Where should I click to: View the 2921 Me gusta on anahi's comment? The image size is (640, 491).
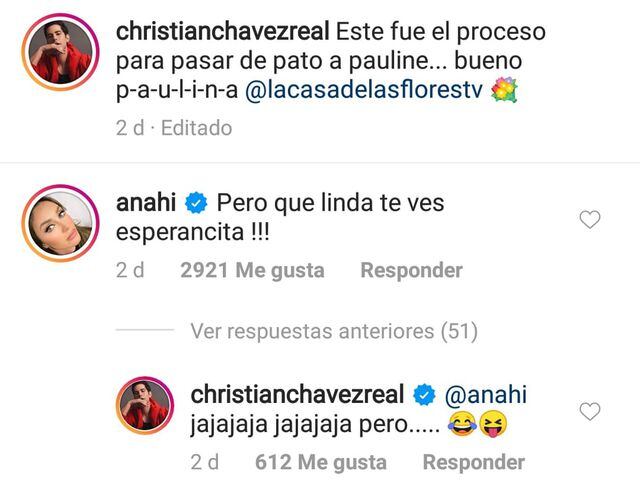click(252, 270)
